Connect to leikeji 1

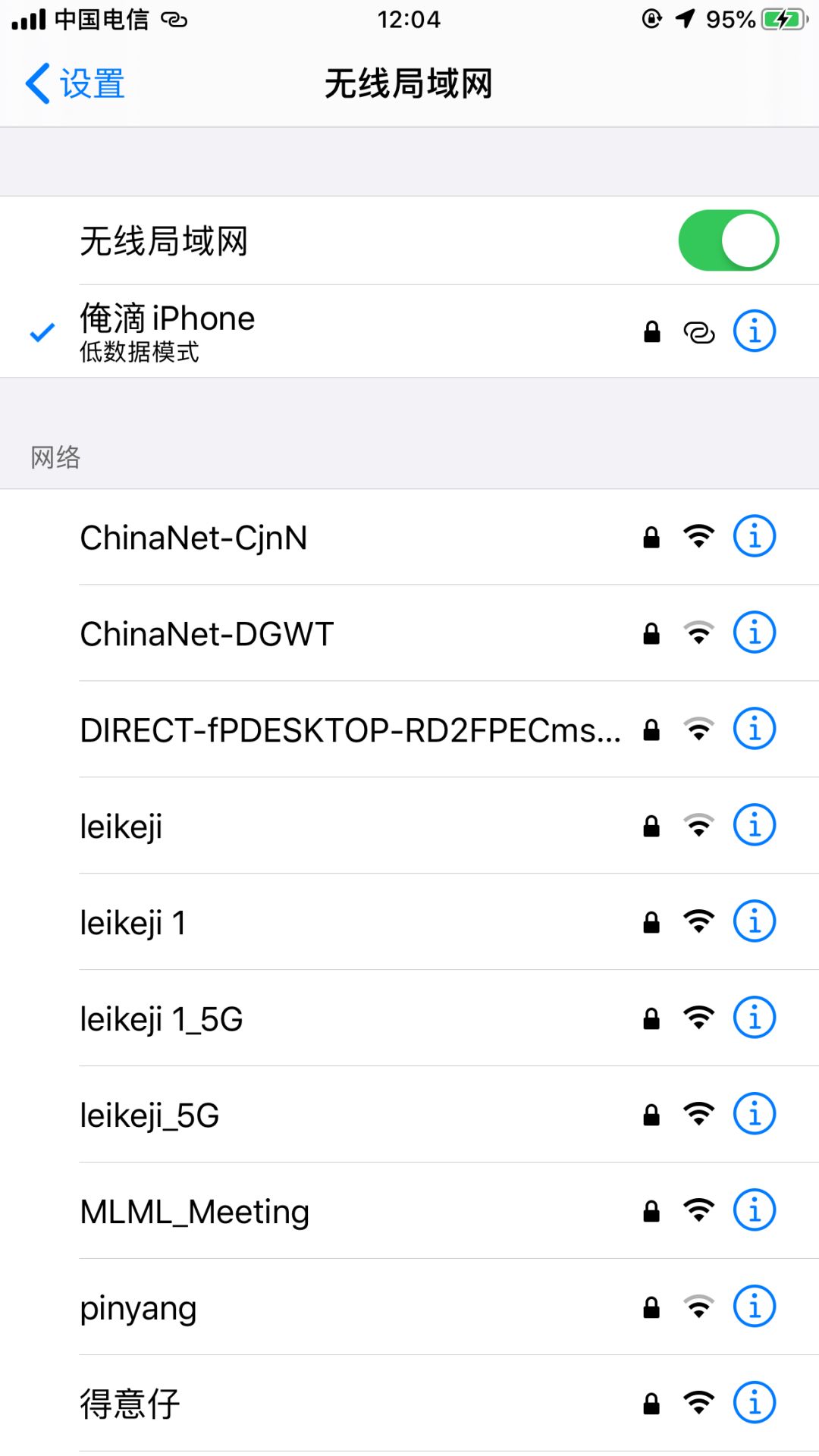click(x=133, y=923)
